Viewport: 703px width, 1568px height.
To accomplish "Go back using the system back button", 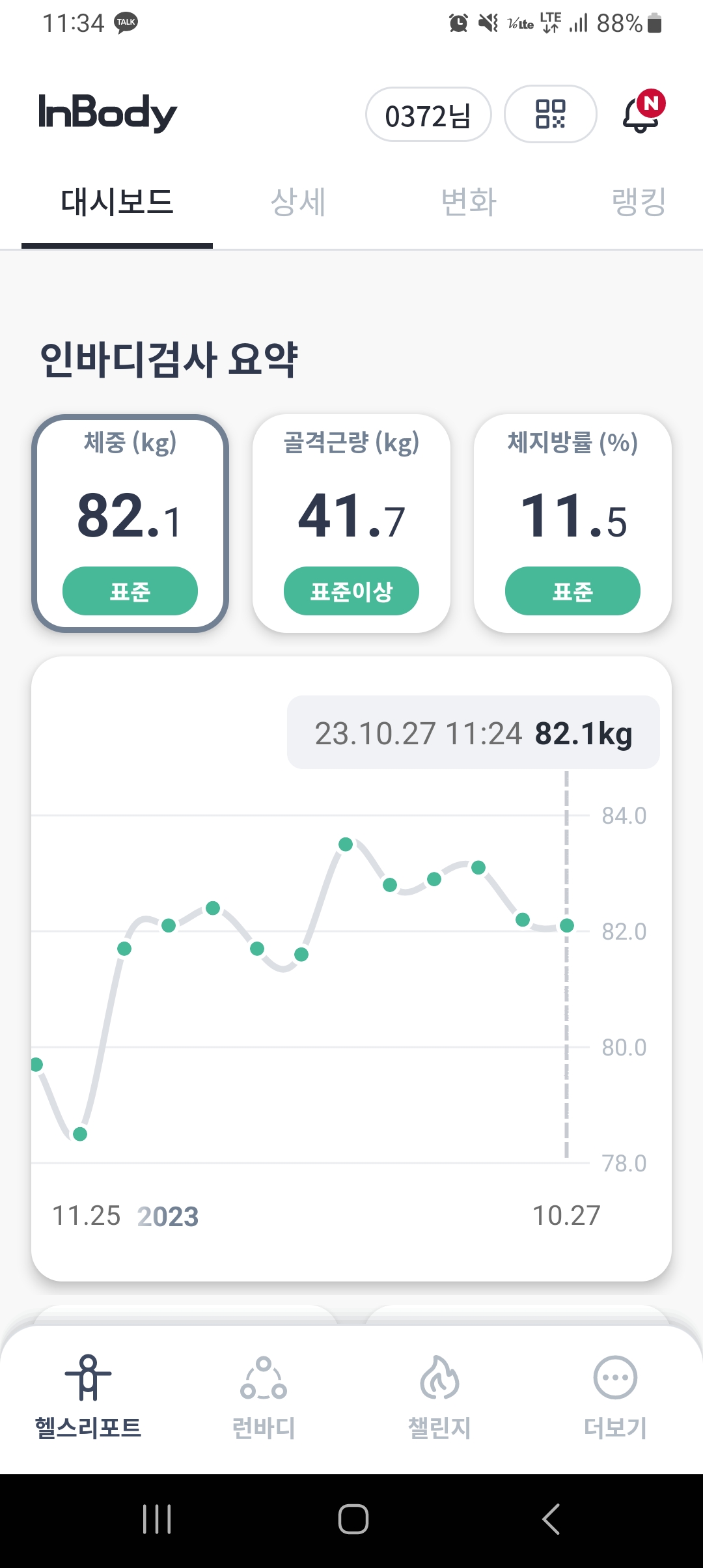I will click(x=551, y=1520).
